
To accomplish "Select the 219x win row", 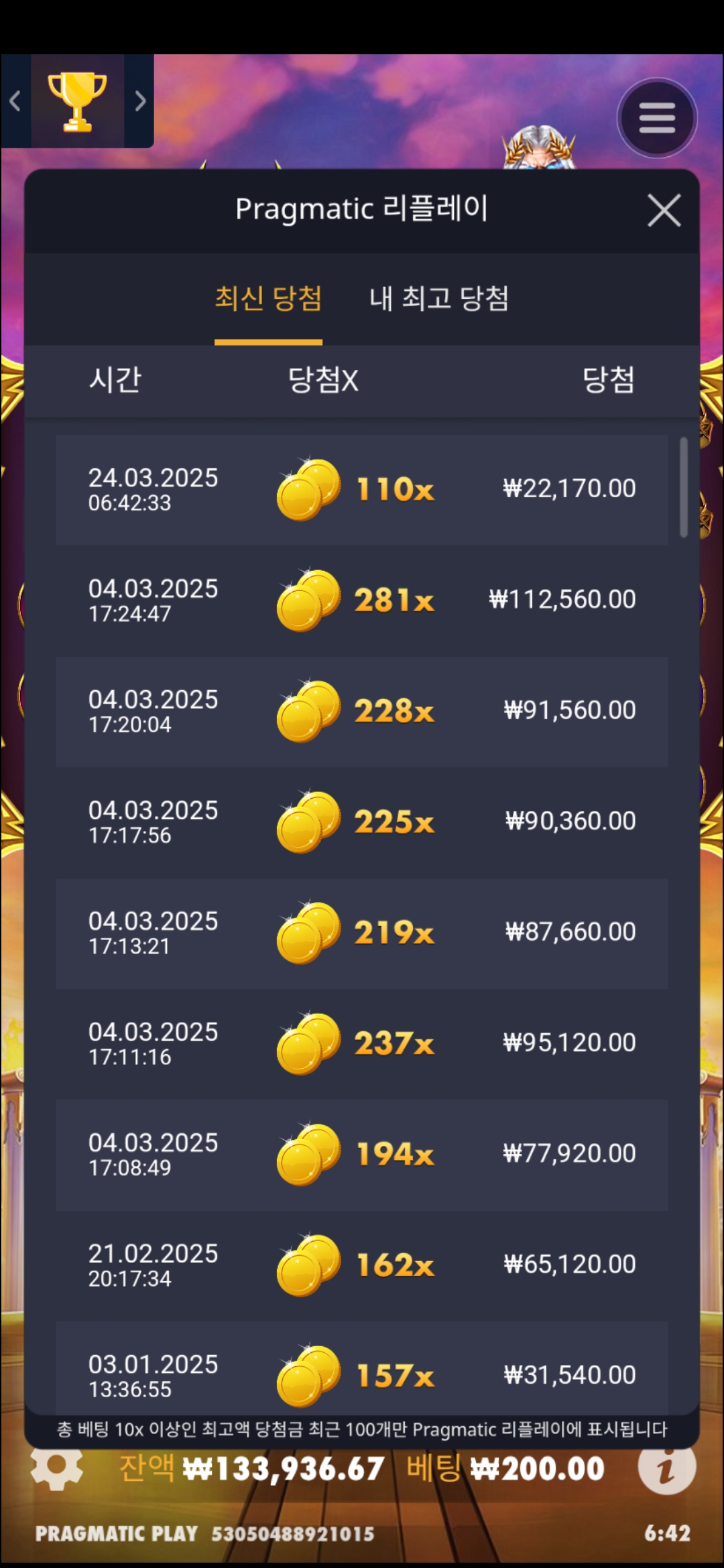I will pyautogui.click(x=362, y=933).
